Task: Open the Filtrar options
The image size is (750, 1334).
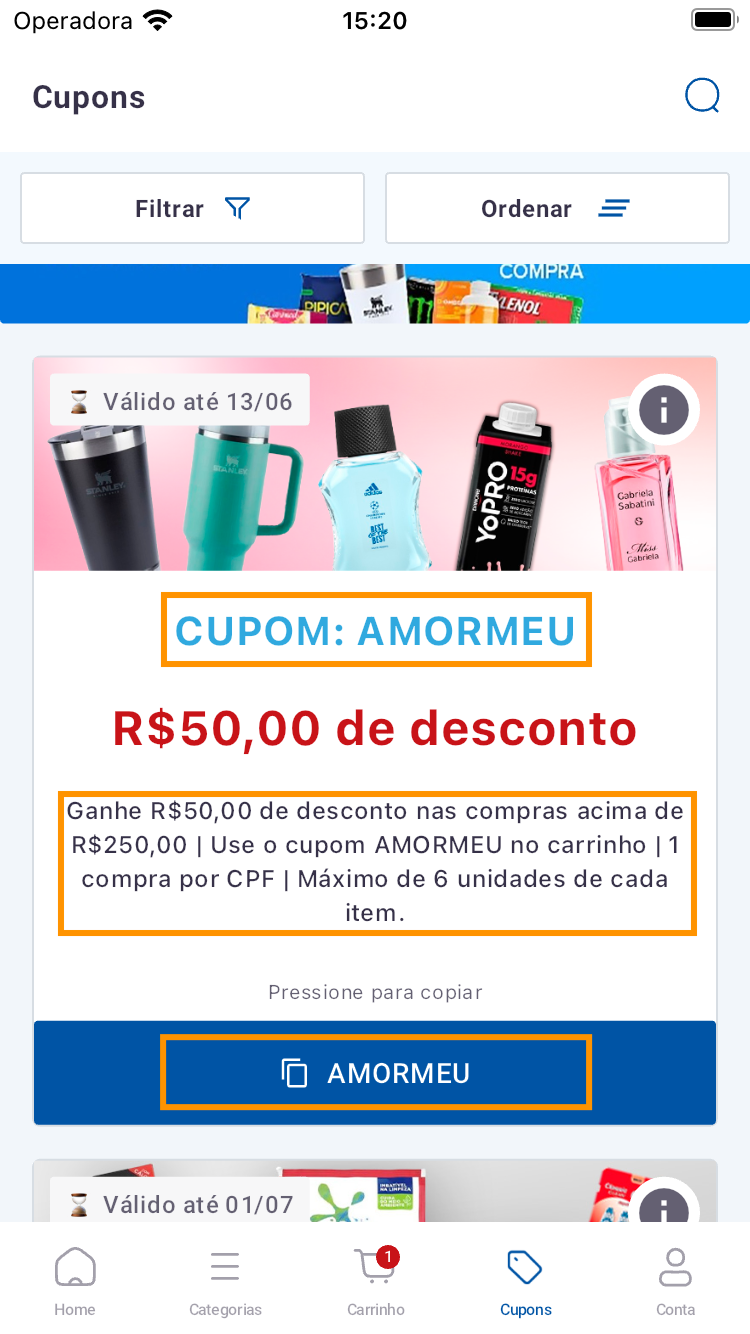Action: 193,208
